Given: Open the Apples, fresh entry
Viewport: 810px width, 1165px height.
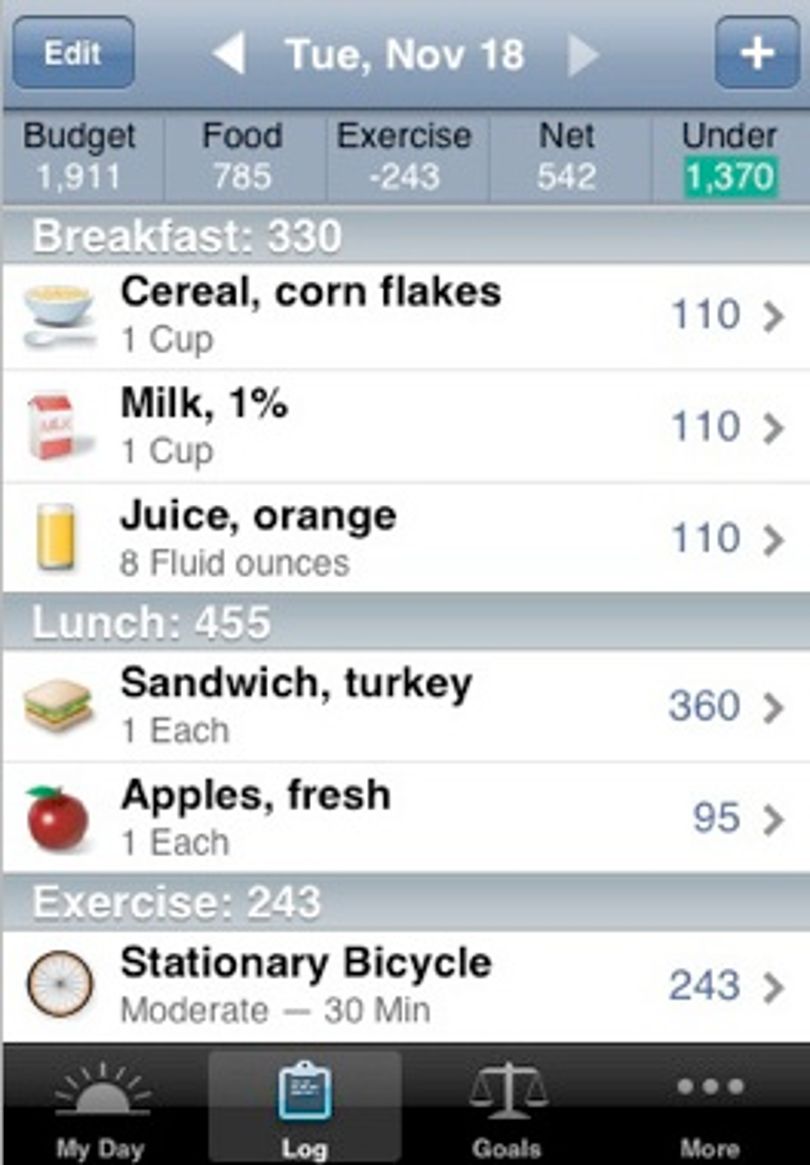Looking at the screenshot, I should 406,817.
